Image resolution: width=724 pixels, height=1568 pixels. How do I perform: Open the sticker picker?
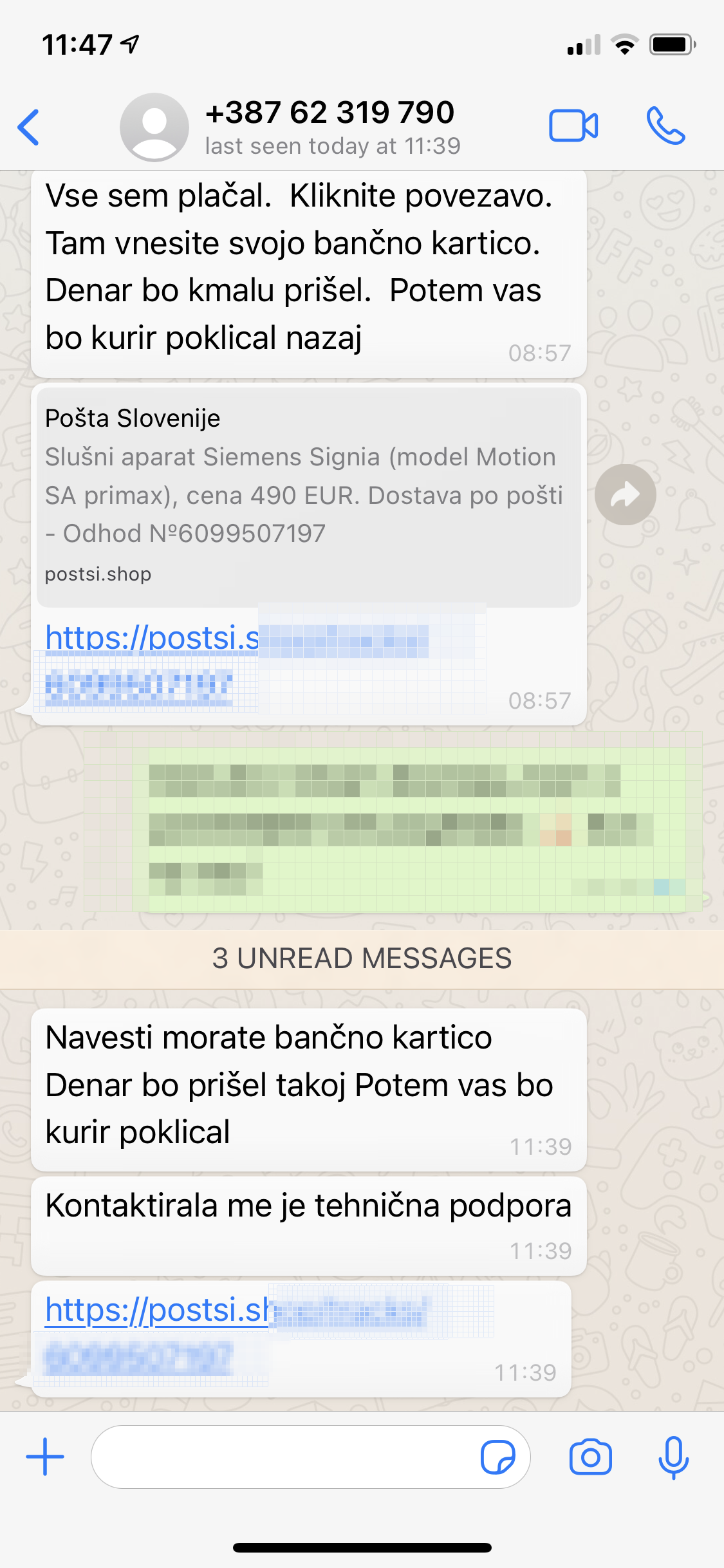pos(497,1457)
